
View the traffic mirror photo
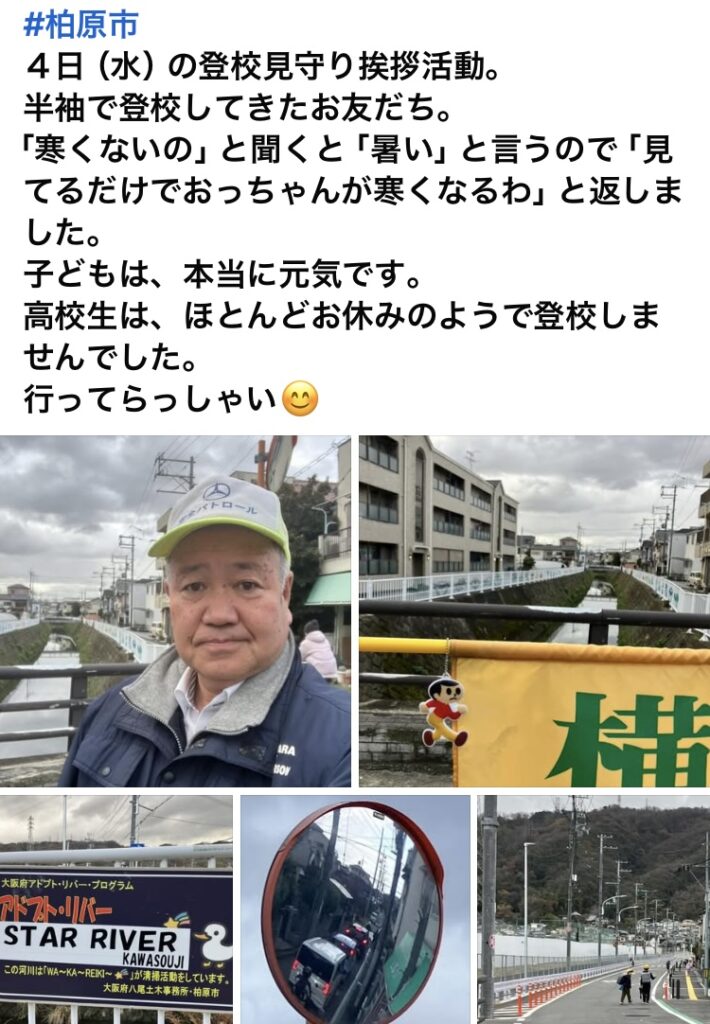coord(354,908)
